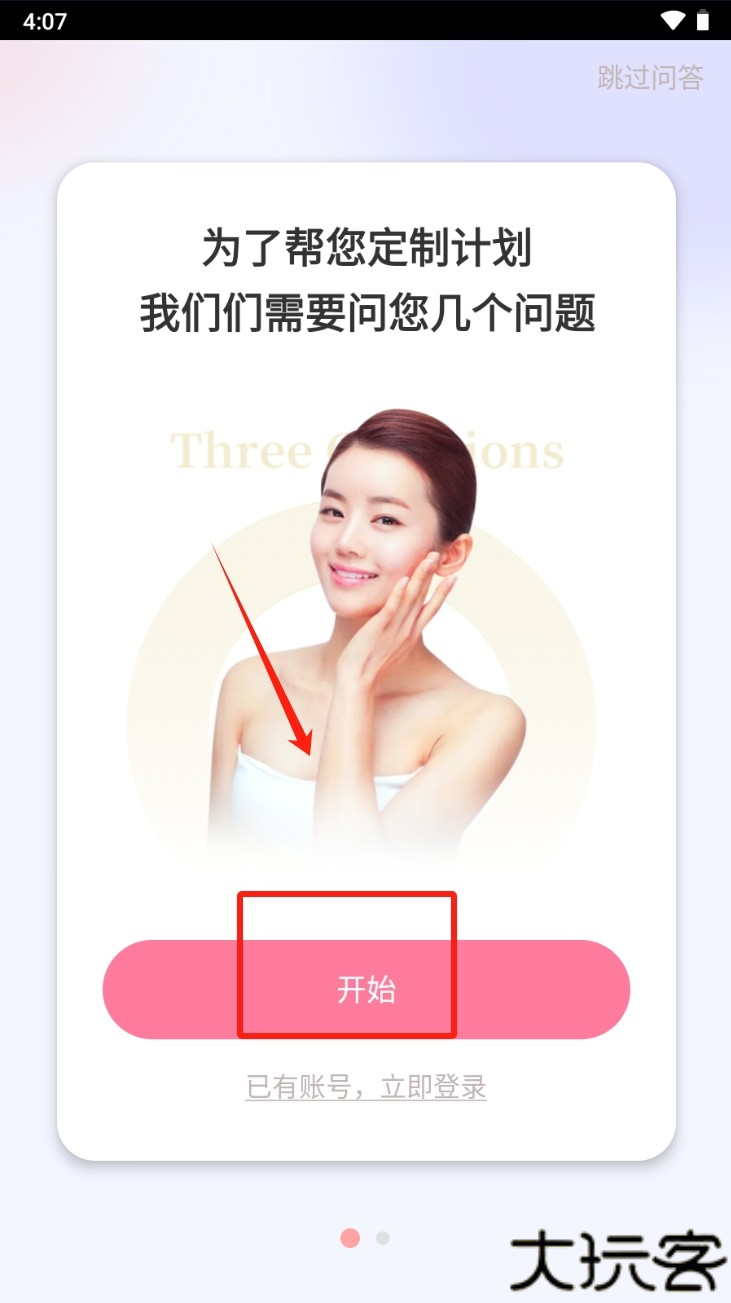This screenshot has width=731, height=1303.
Task: Skip the quiz via 跳过问答
Action: tap(651, 77)
